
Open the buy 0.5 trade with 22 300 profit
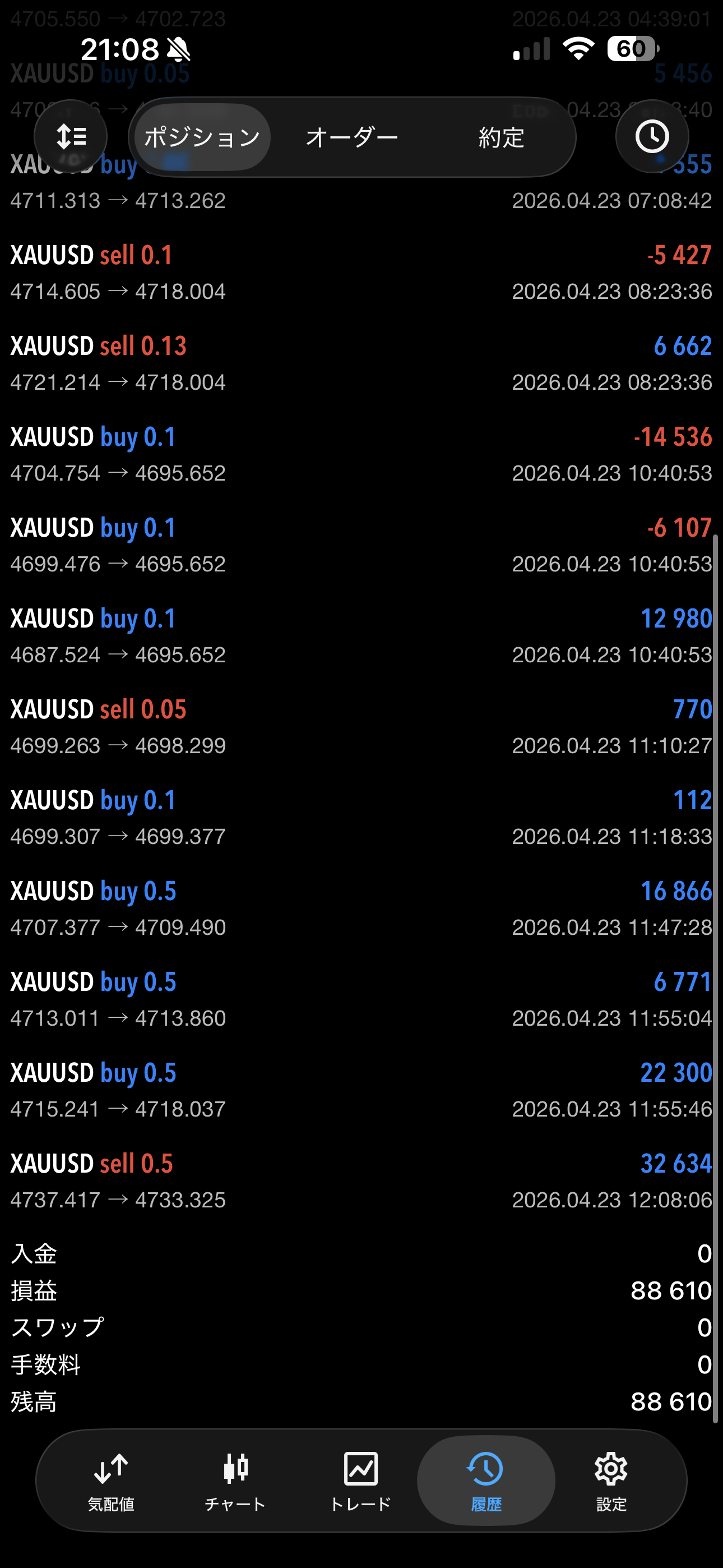pyautogui.click(x=361, y=1090)
